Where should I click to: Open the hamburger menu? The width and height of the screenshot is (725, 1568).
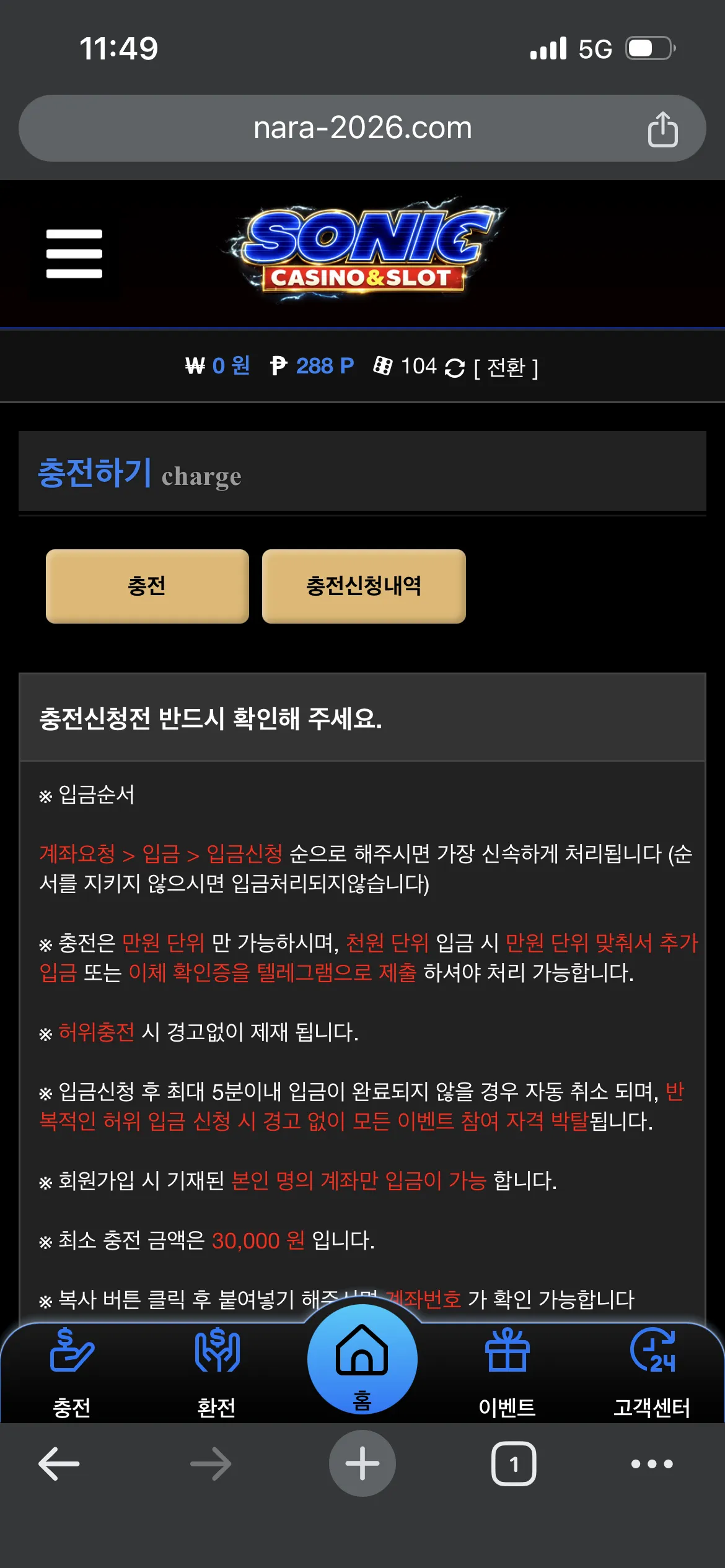(74, 254)
